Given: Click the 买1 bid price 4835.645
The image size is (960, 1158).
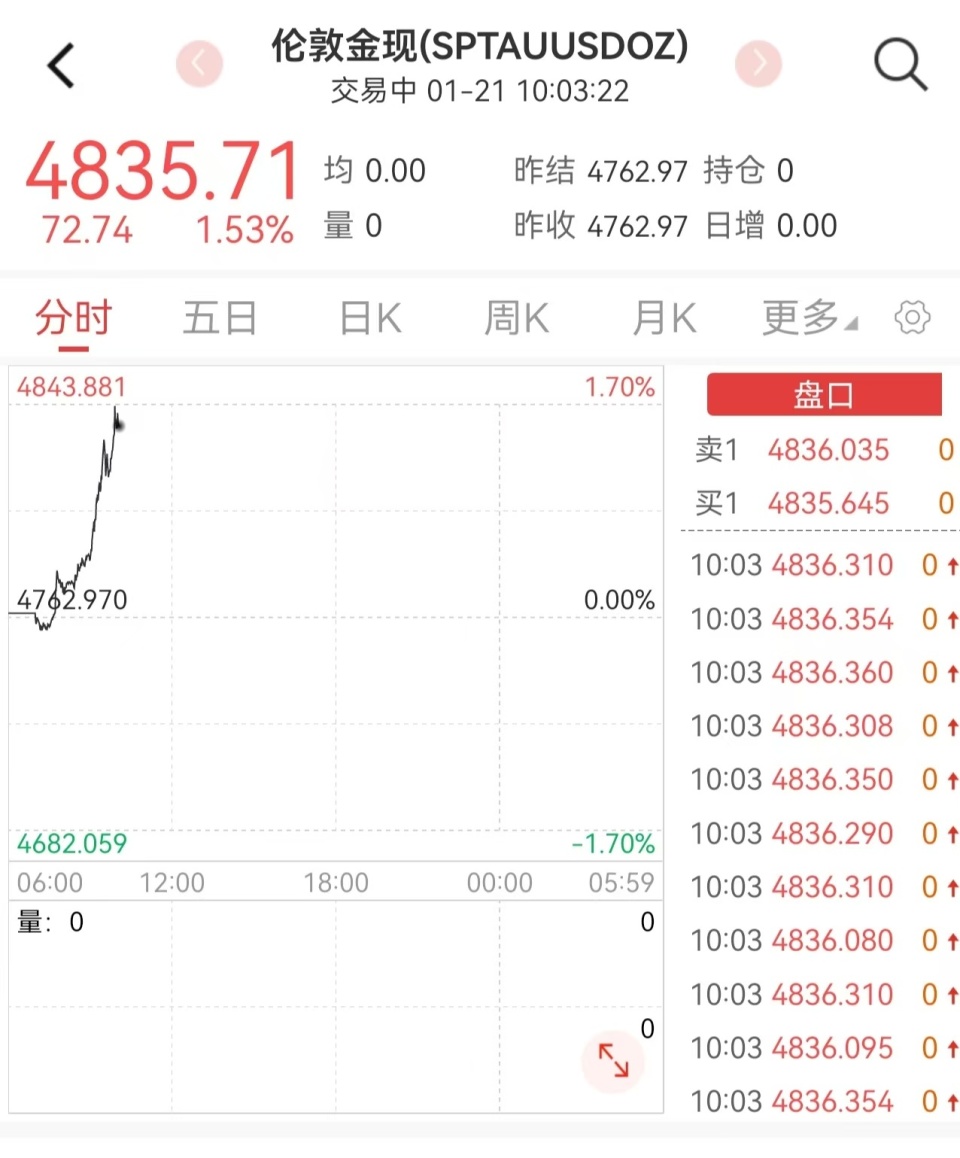Looking at the screenshot, I should tap(828, 503).
